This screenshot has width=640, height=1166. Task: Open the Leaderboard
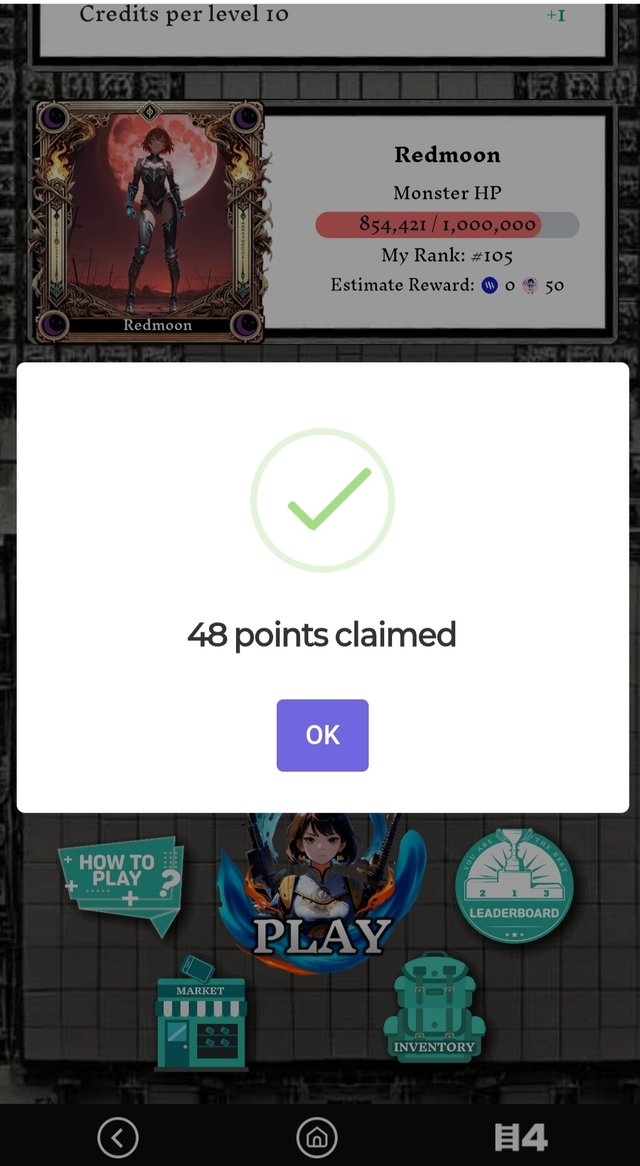[x=514, y=887]
